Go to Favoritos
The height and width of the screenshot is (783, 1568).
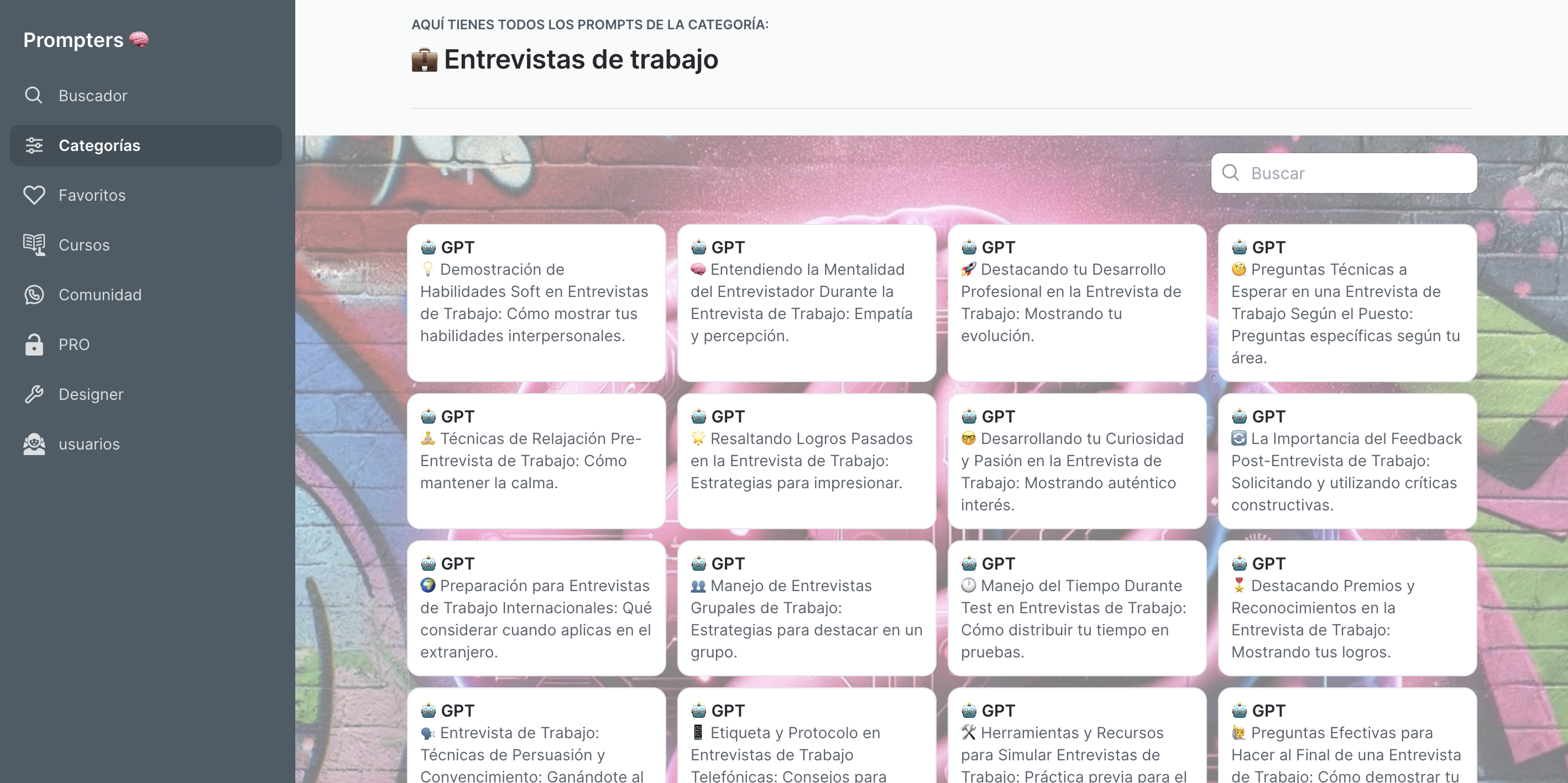click(92, 195)
